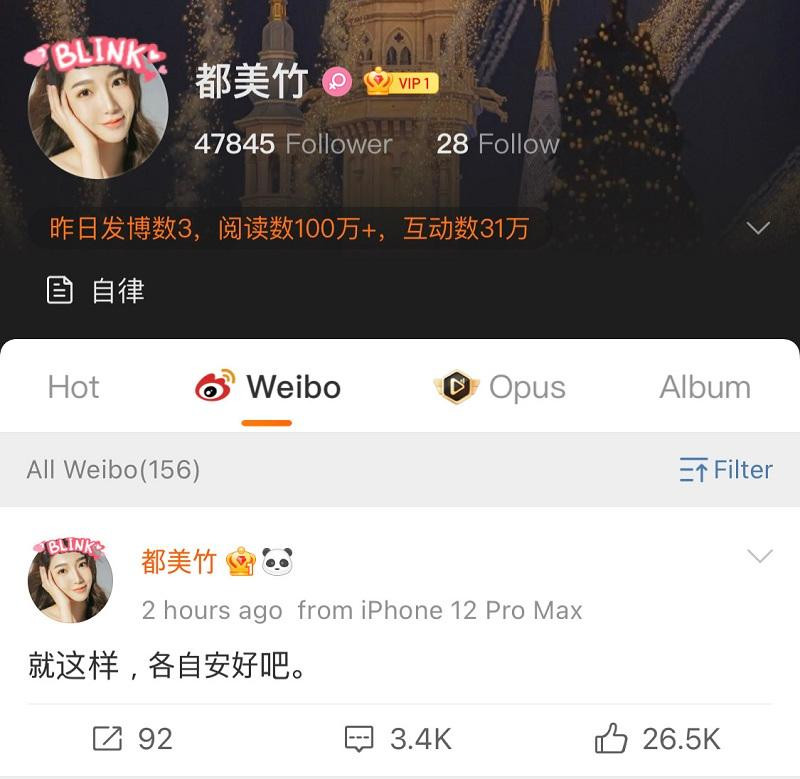Viewport: 800px width, 779px height.
Task: Switch to the Opus tab
Action: 500,387
